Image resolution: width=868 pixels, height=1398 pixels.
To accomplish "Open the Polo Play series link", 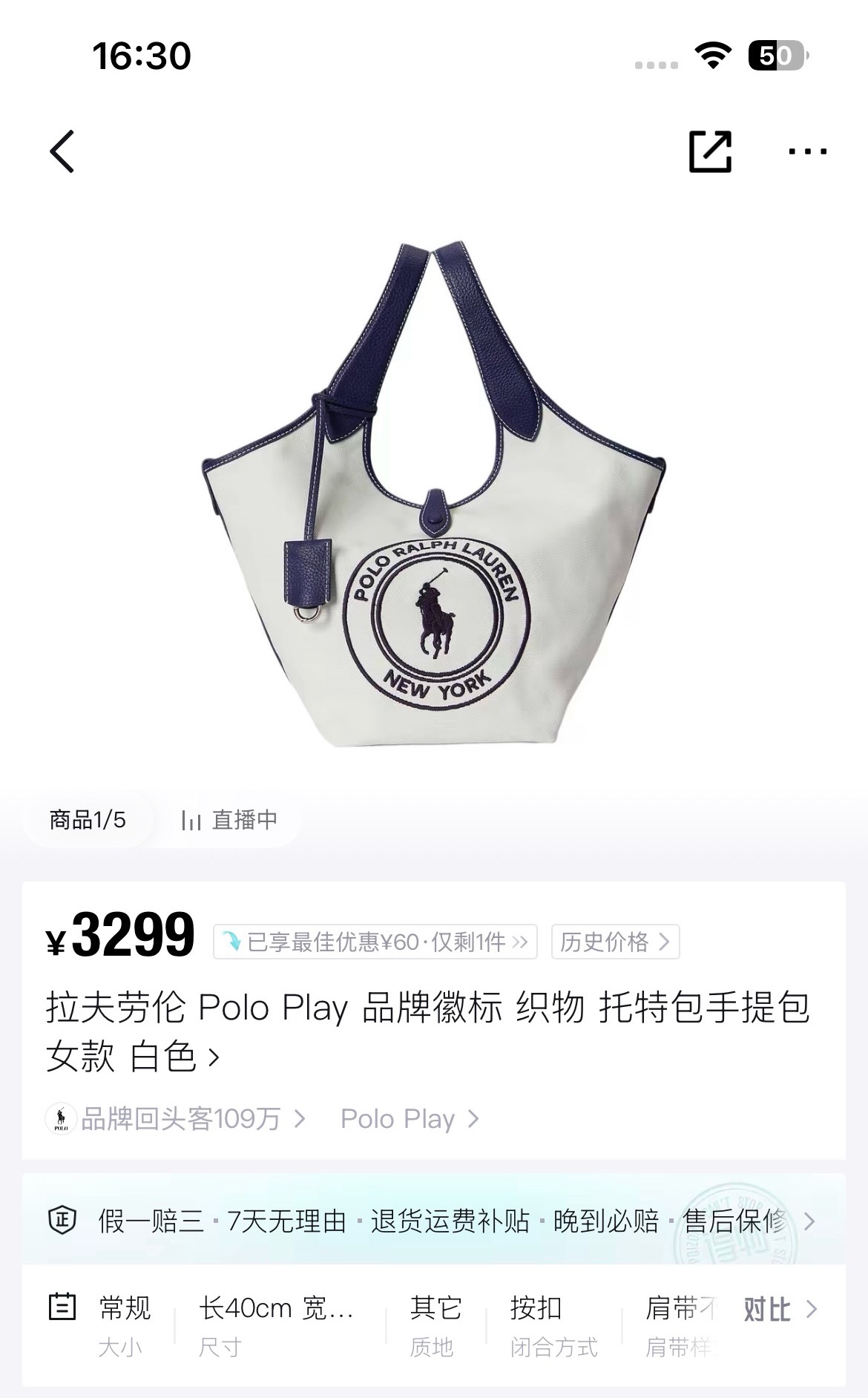I will click(x=410, y=1118).
